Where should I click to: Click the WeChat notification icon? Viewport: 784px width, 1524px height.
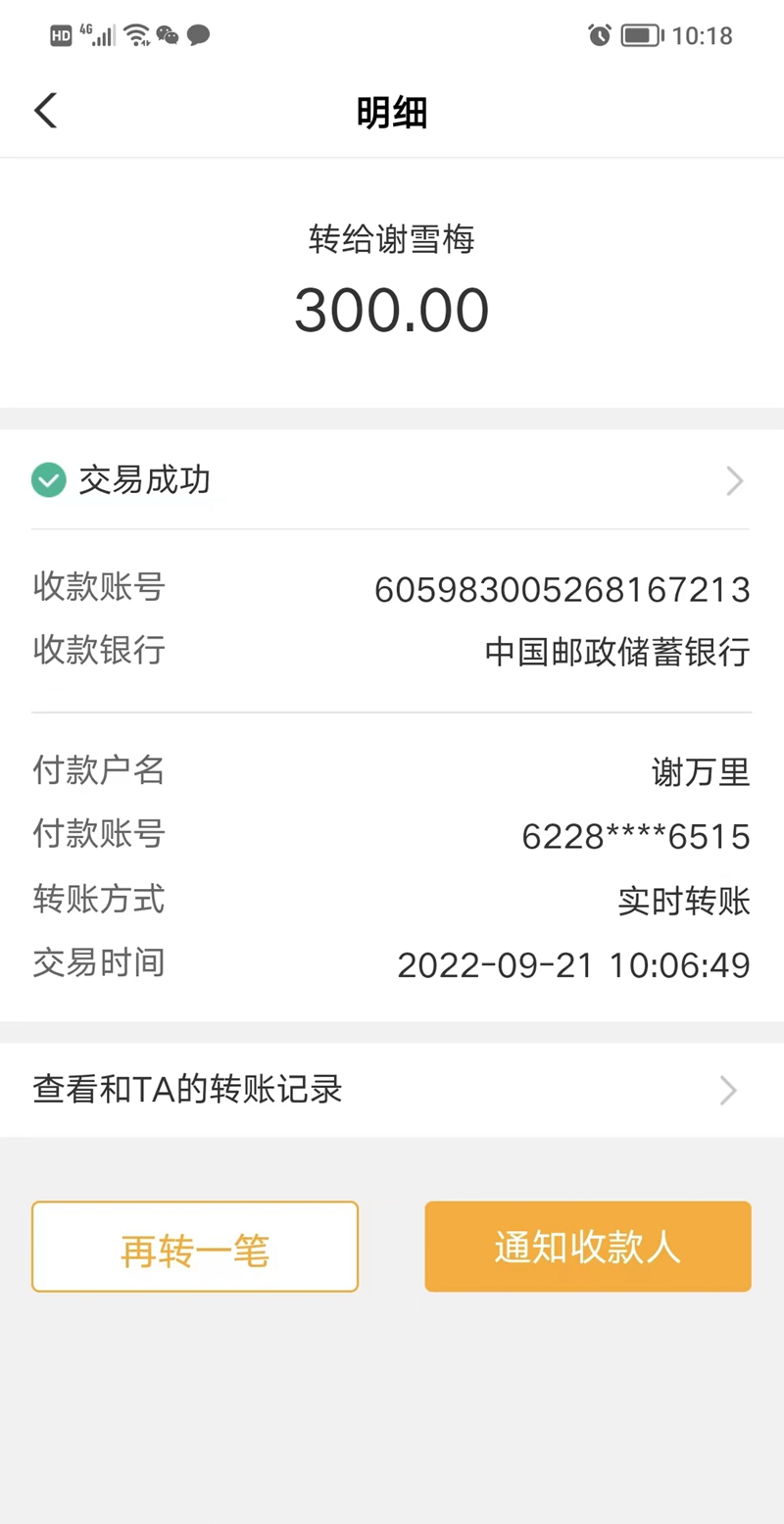pos(170,35)
